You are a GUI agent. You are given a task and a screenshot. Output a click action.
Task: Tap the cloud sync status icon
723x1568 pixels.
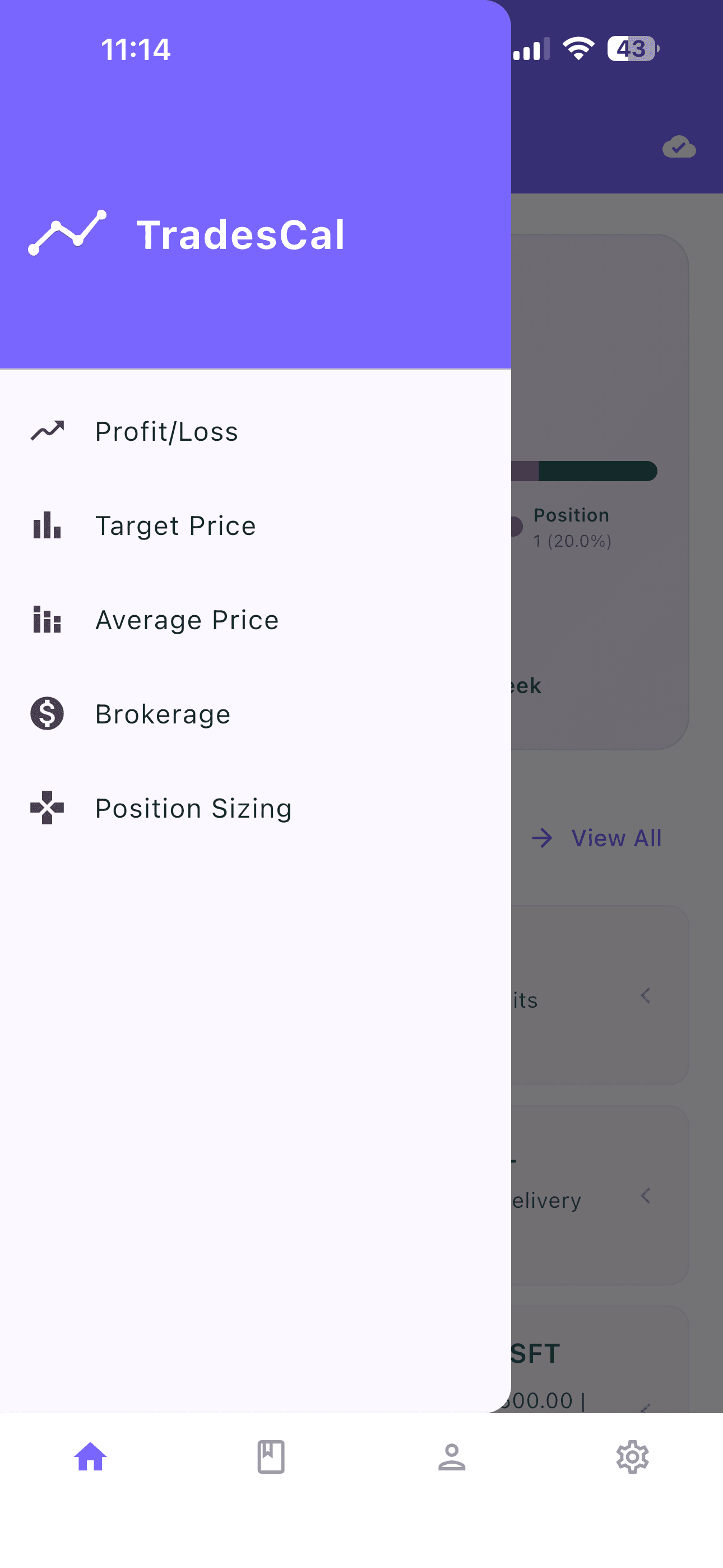[680, 147]
